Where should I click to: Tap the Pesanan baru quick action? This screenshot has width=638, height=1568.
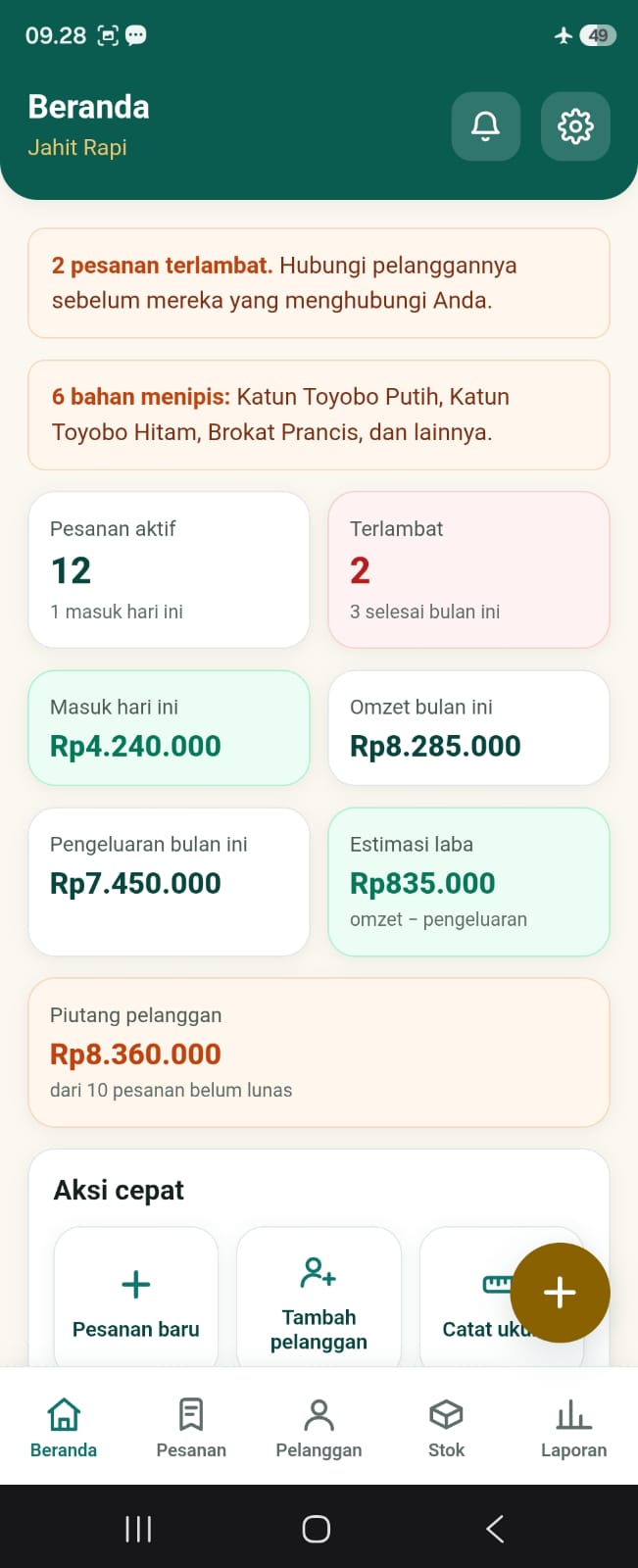(136, 1298)
